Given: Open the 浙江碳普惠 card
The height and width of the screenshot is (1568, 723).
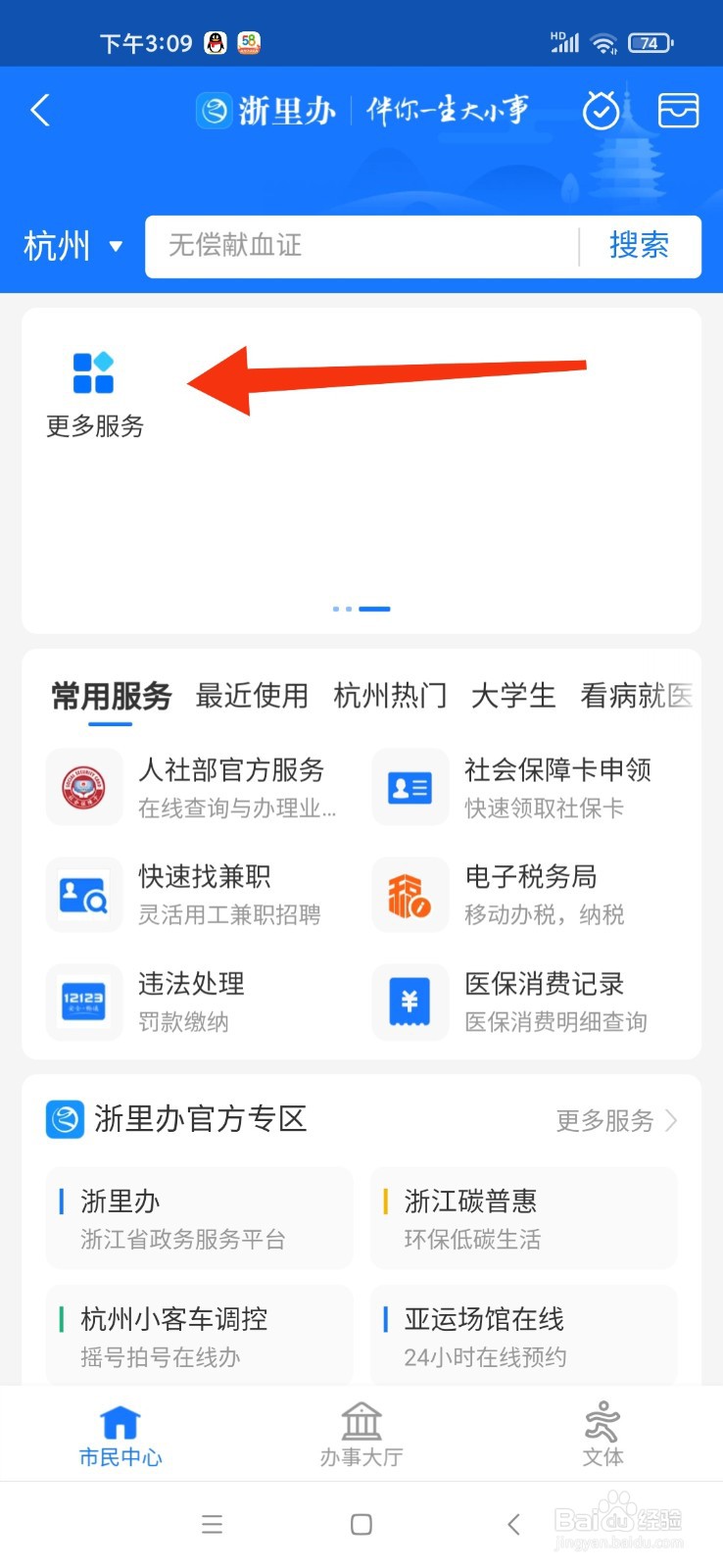Looking at the screenshot, I should [x=523, y=1218].
